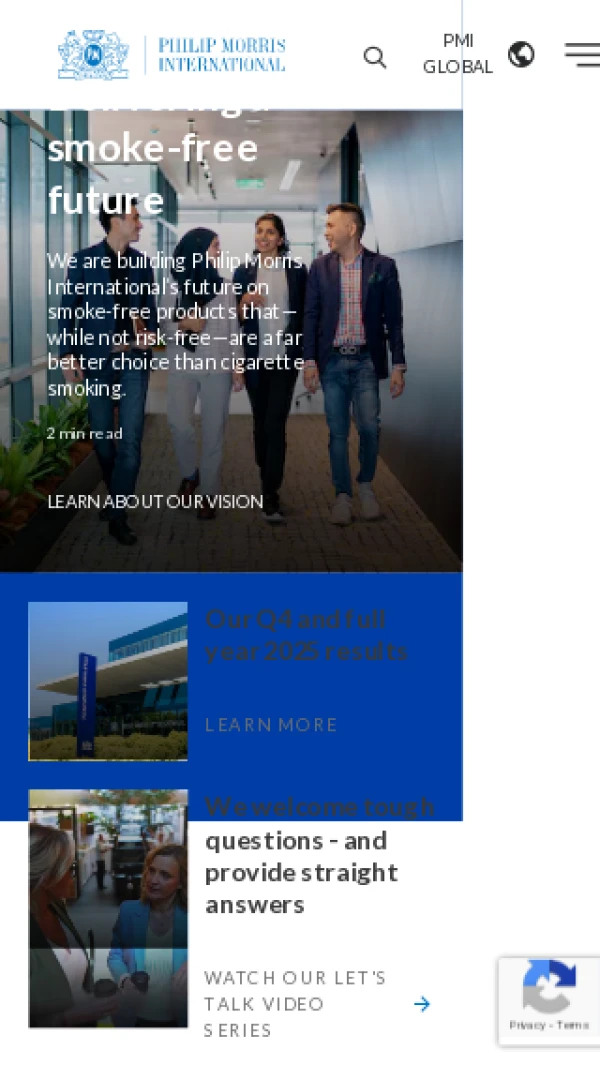Watch Our Let's Talk Video Series

coord(296,1003)
